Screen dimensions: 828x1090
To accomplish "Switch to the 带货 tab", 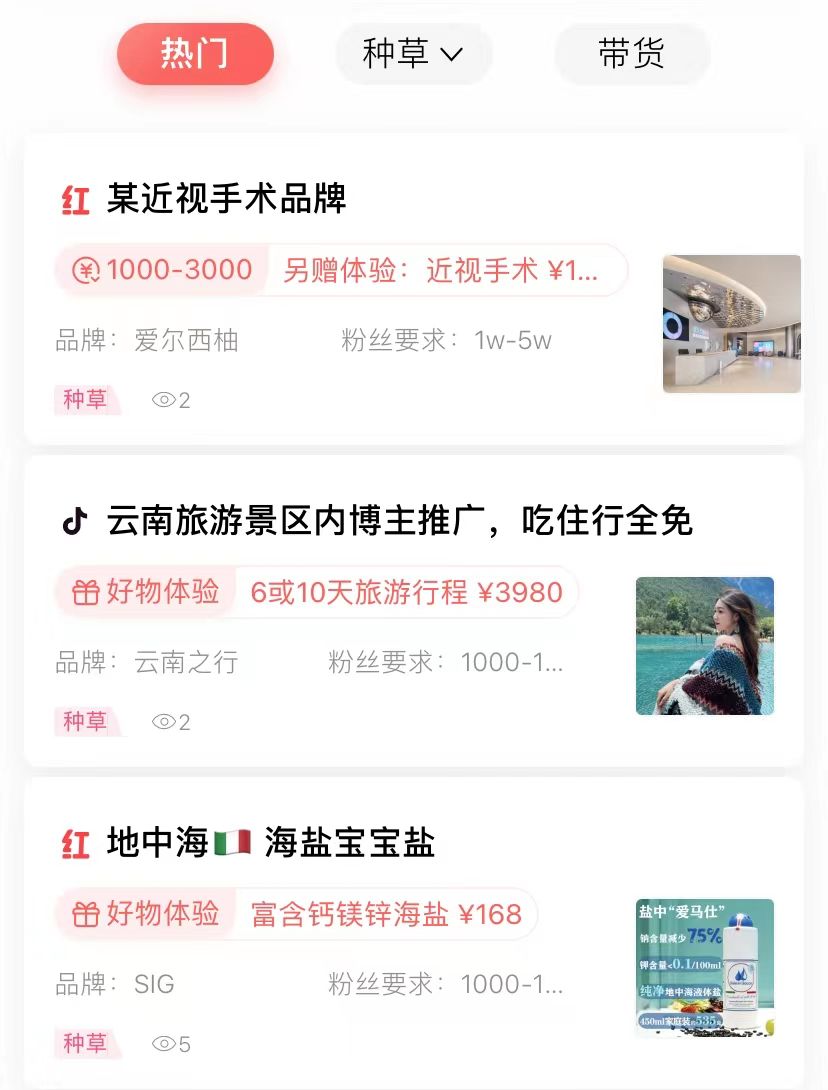I will coord(630,55).
